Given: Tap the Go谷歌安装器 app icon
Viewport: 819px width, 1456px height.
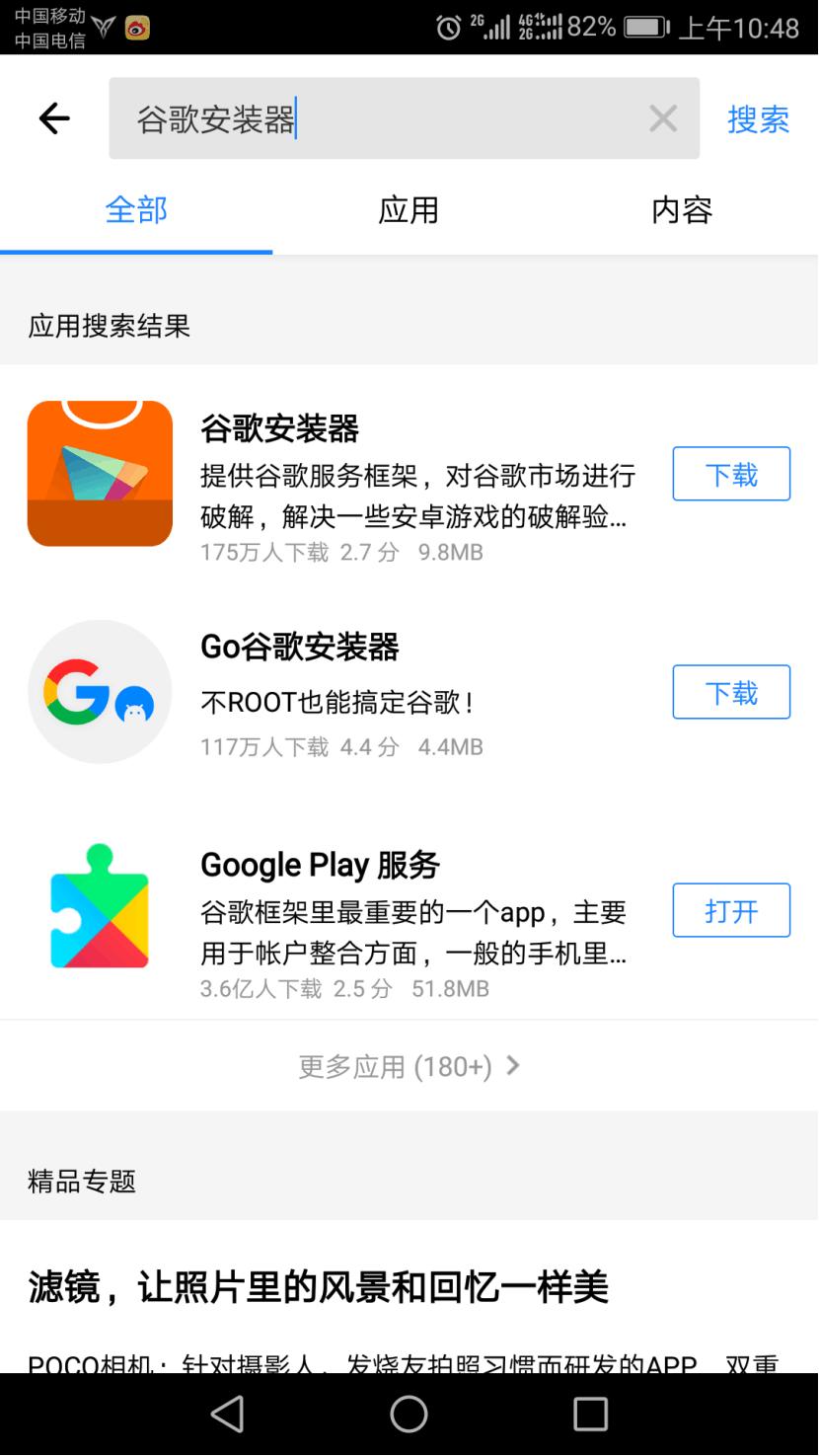Looking at the screenshot, I should [100, 692].
